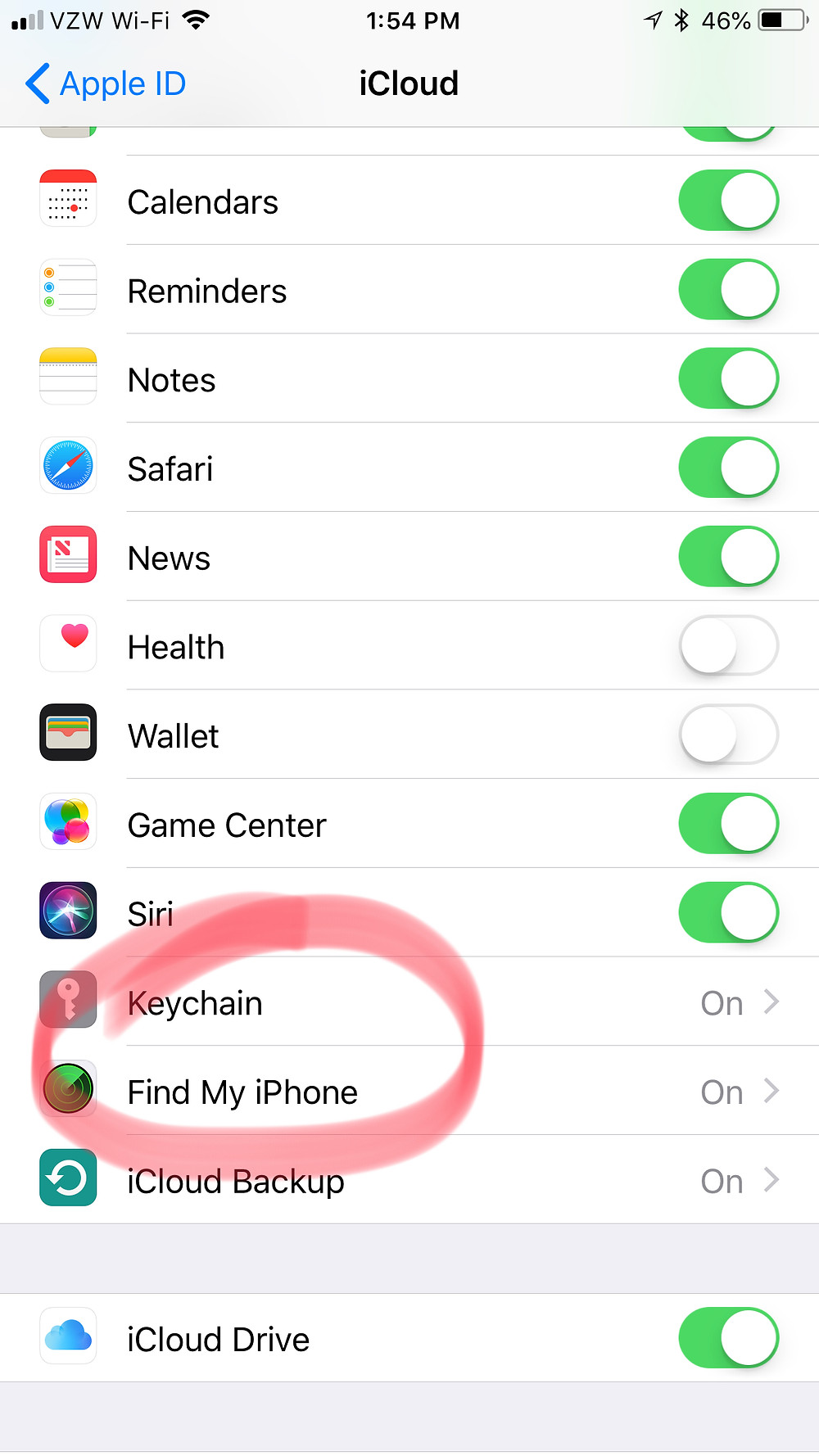Open Keychain settings
Screen dimensions: 819x1456
409,1002
